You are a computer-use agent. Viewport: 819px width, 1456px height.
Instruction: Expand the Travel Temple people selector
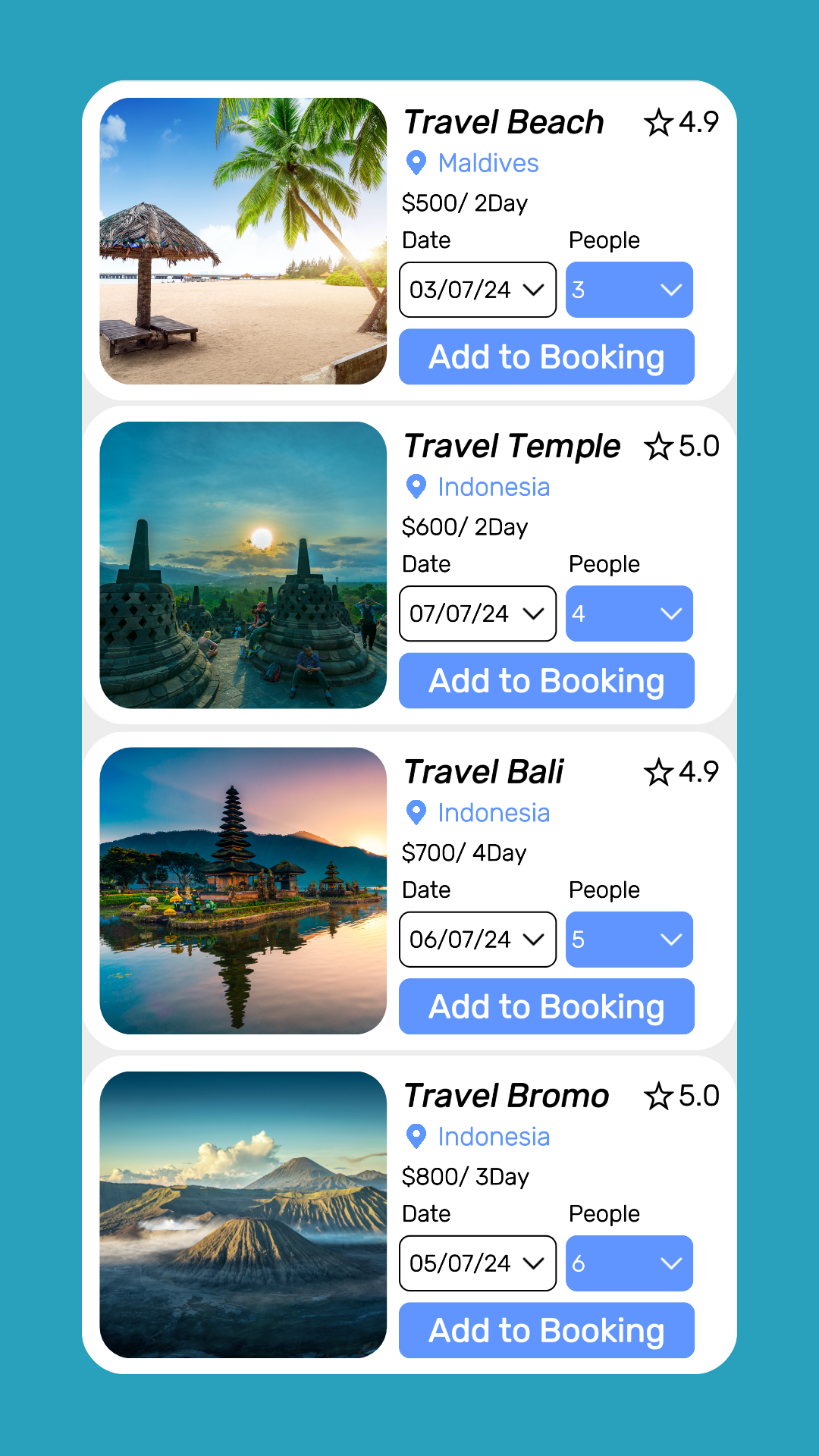pyautogui.click(x=629, y=613)
